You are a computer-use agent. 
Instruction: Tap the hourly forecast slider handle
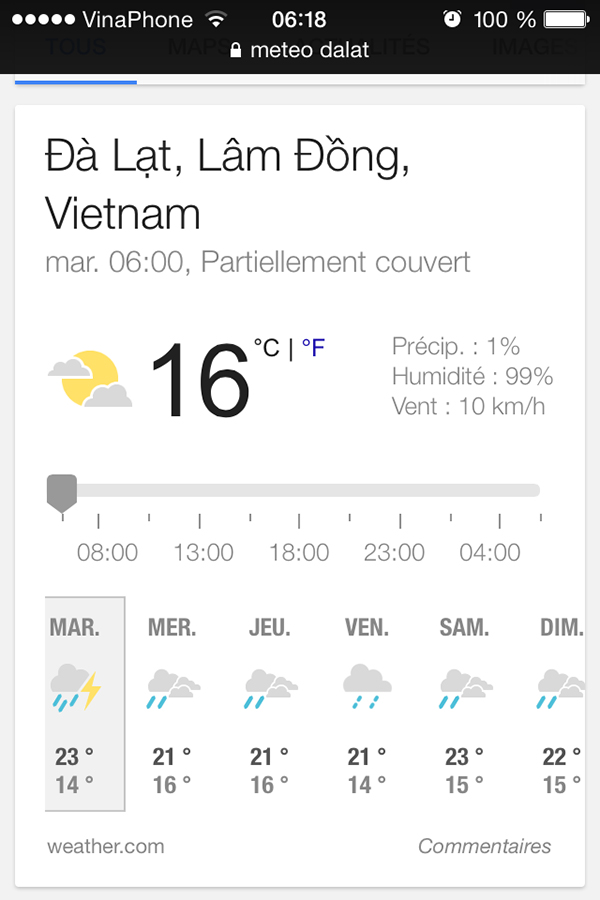pos(62,492)
